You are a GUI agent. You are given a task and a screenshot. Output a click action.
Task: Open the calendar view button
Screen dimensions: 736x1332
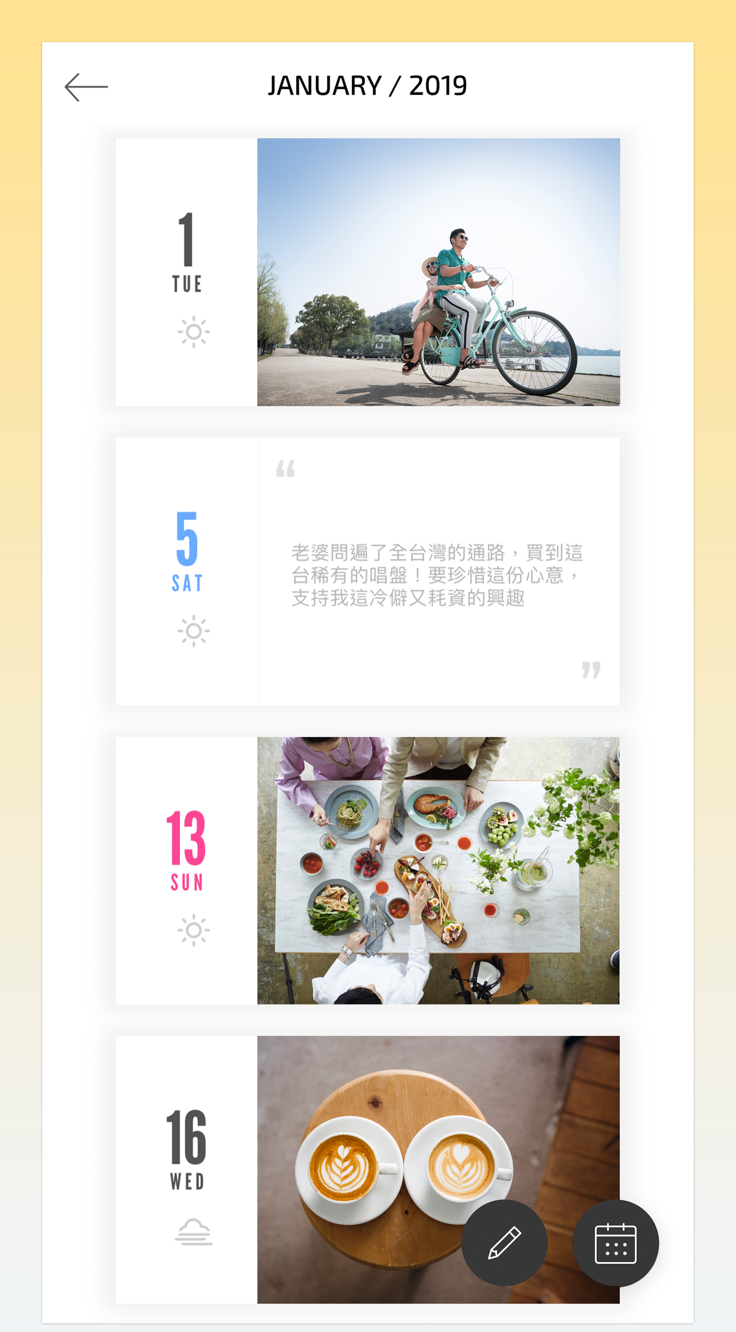[615, 1243]
